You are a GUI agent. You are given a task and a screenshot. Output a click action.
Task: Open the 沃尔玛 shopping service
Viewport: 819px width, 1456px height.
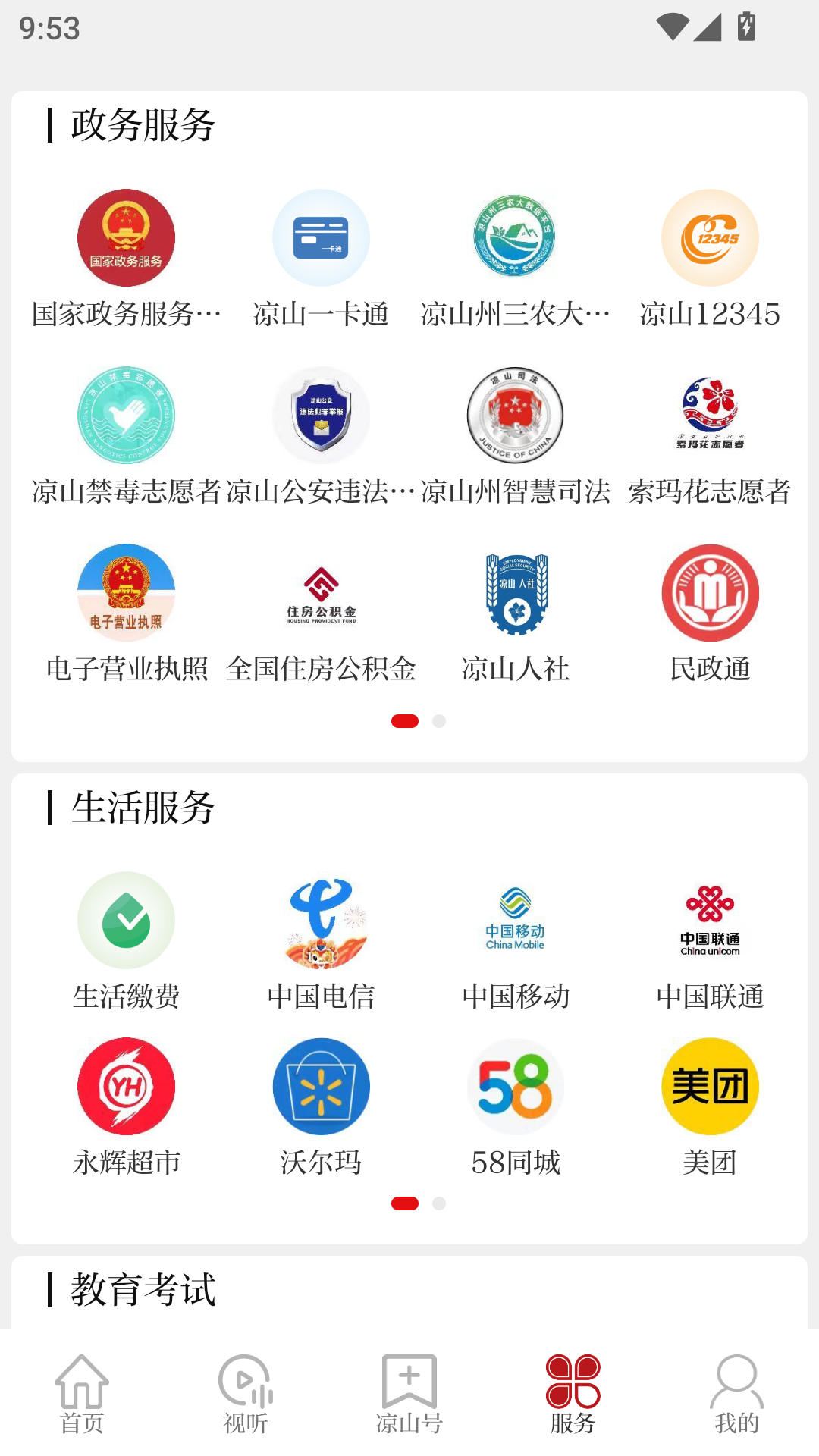click(320, 1086)
